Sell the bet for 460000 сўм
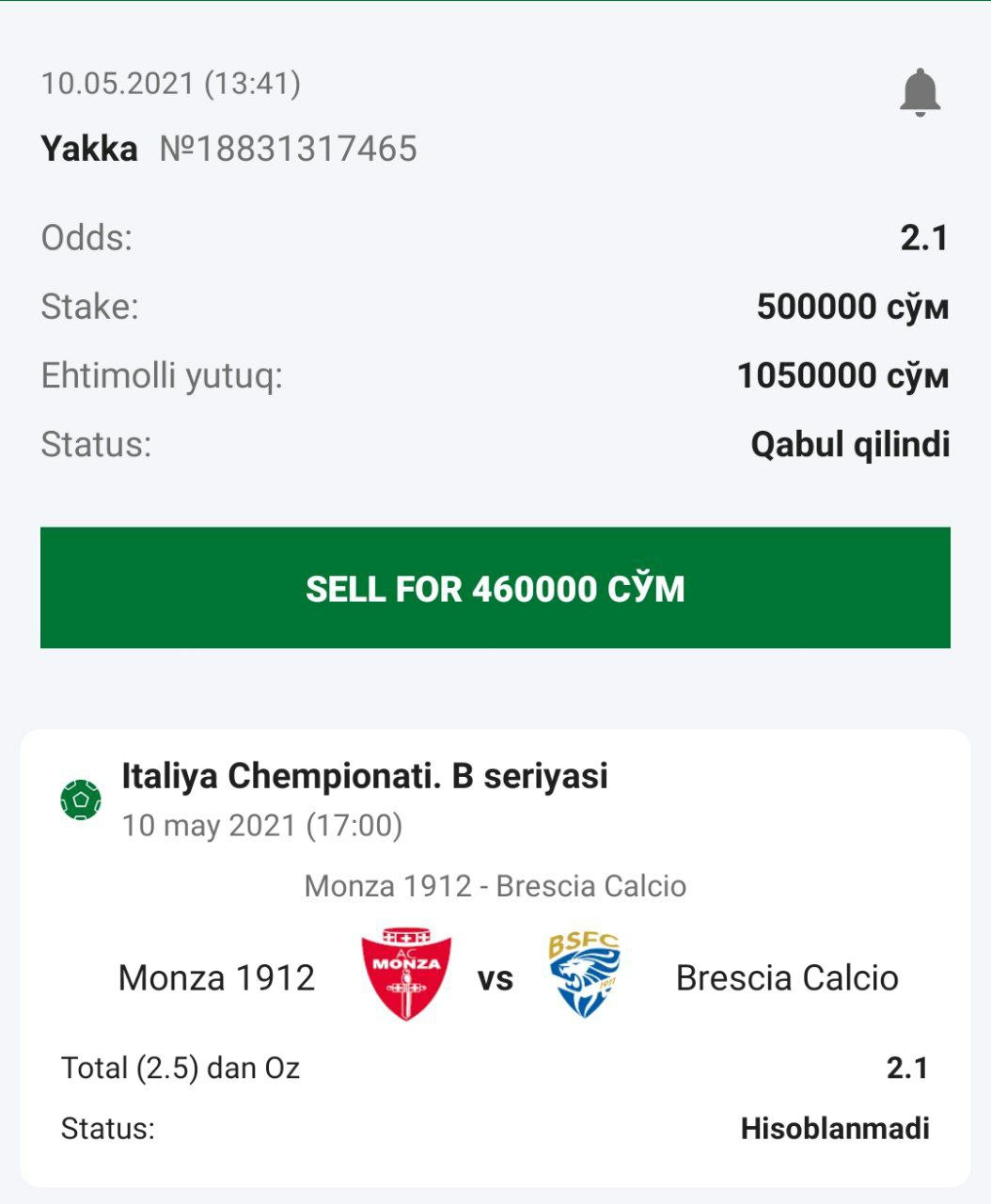The image size is (991, 1204). tap(495, 588)
